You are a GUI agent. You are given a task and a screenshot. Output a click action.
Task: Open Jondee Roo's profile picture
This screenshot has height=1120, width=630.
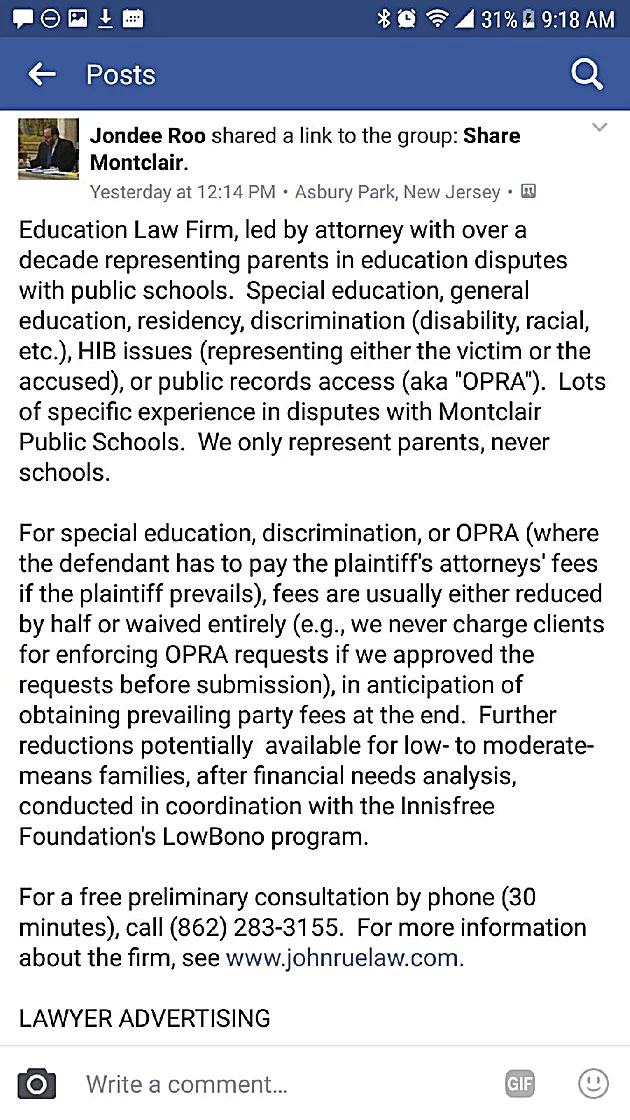pos(48,148)
